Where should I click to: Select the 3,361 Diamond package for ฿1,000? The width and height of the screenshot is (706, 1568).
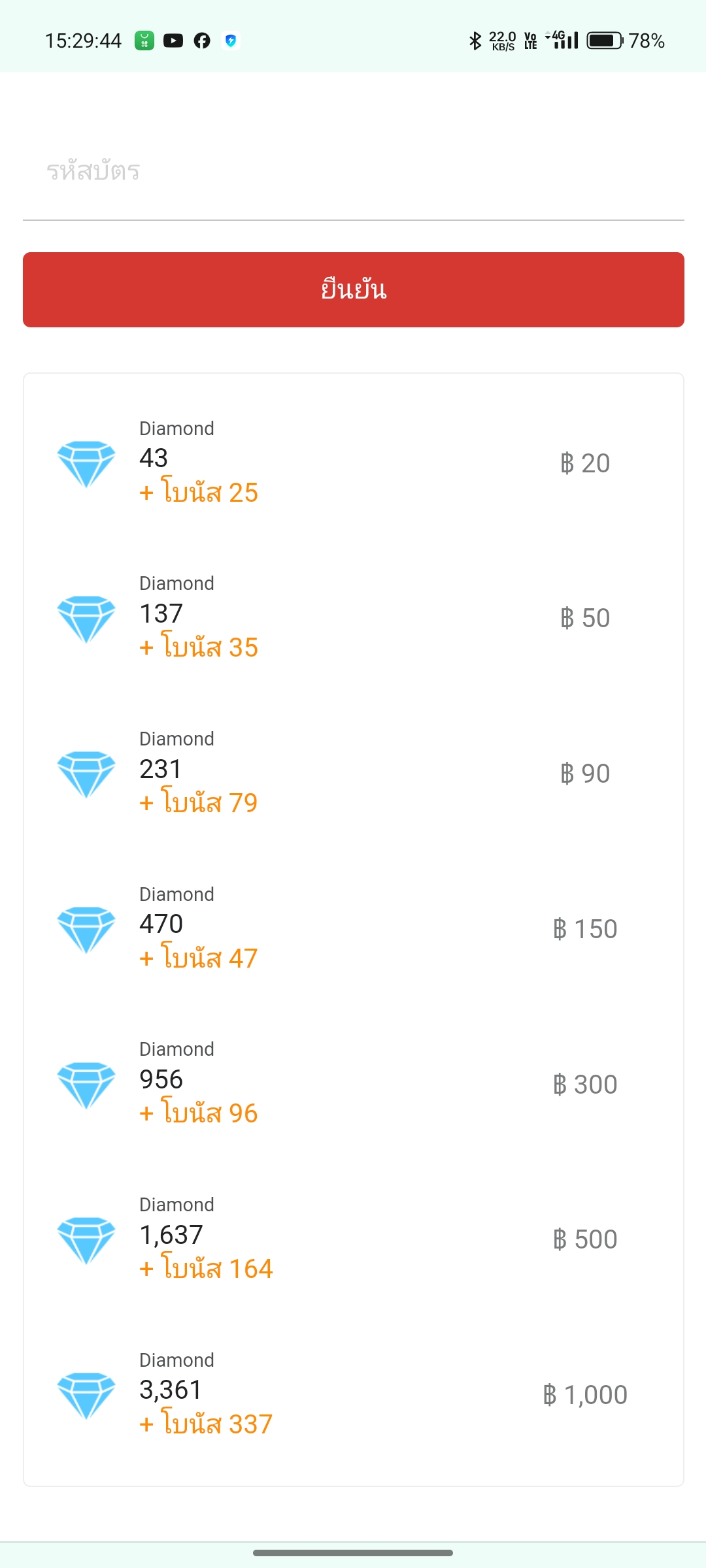[x=353, y=1395]
